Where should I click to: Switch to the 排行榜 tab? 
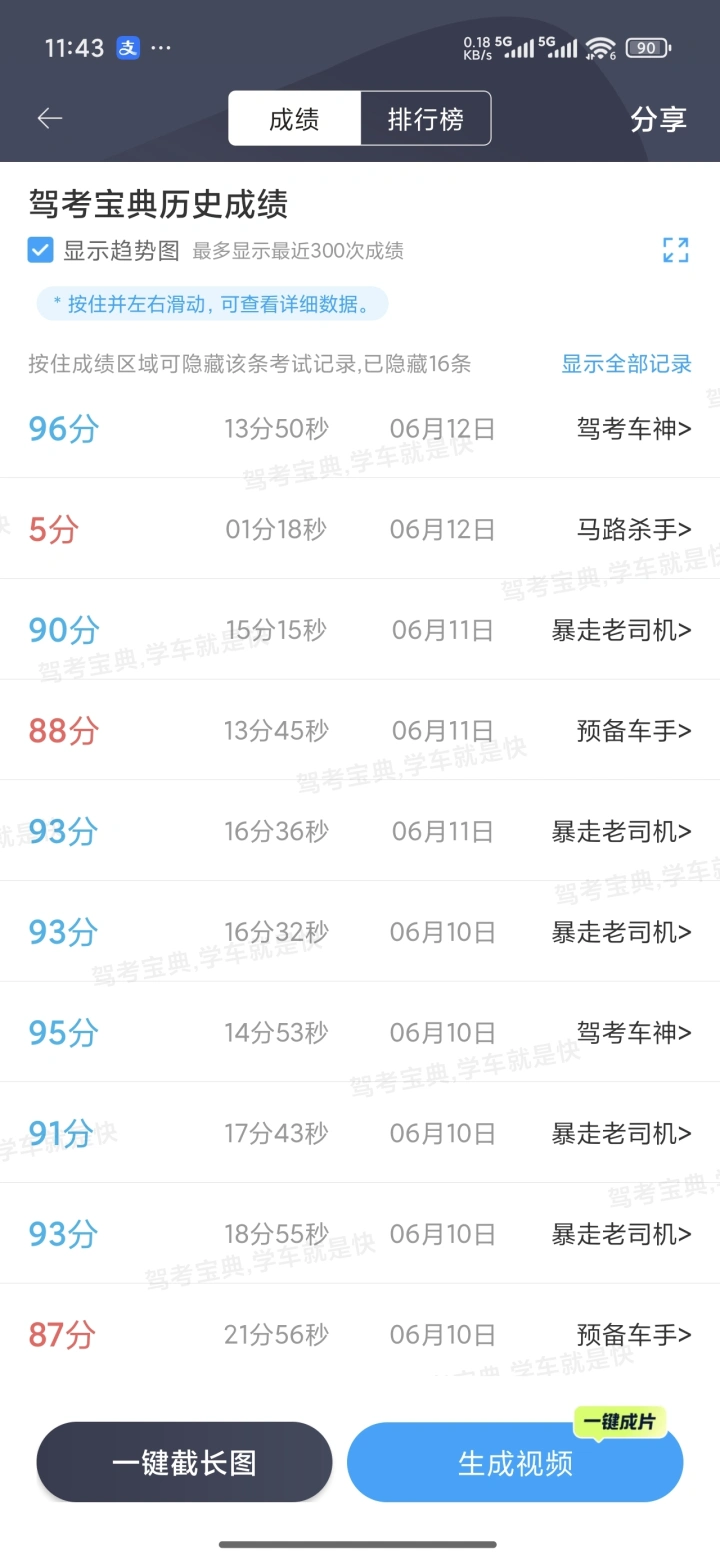click(x=426, y=119)
